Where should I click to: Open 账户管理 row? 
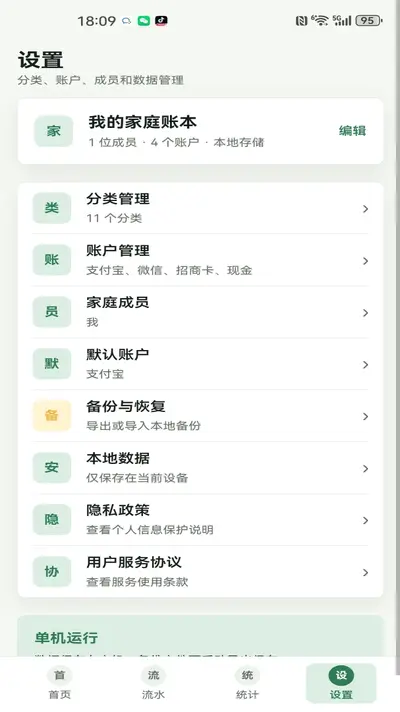tap(200, 260)
